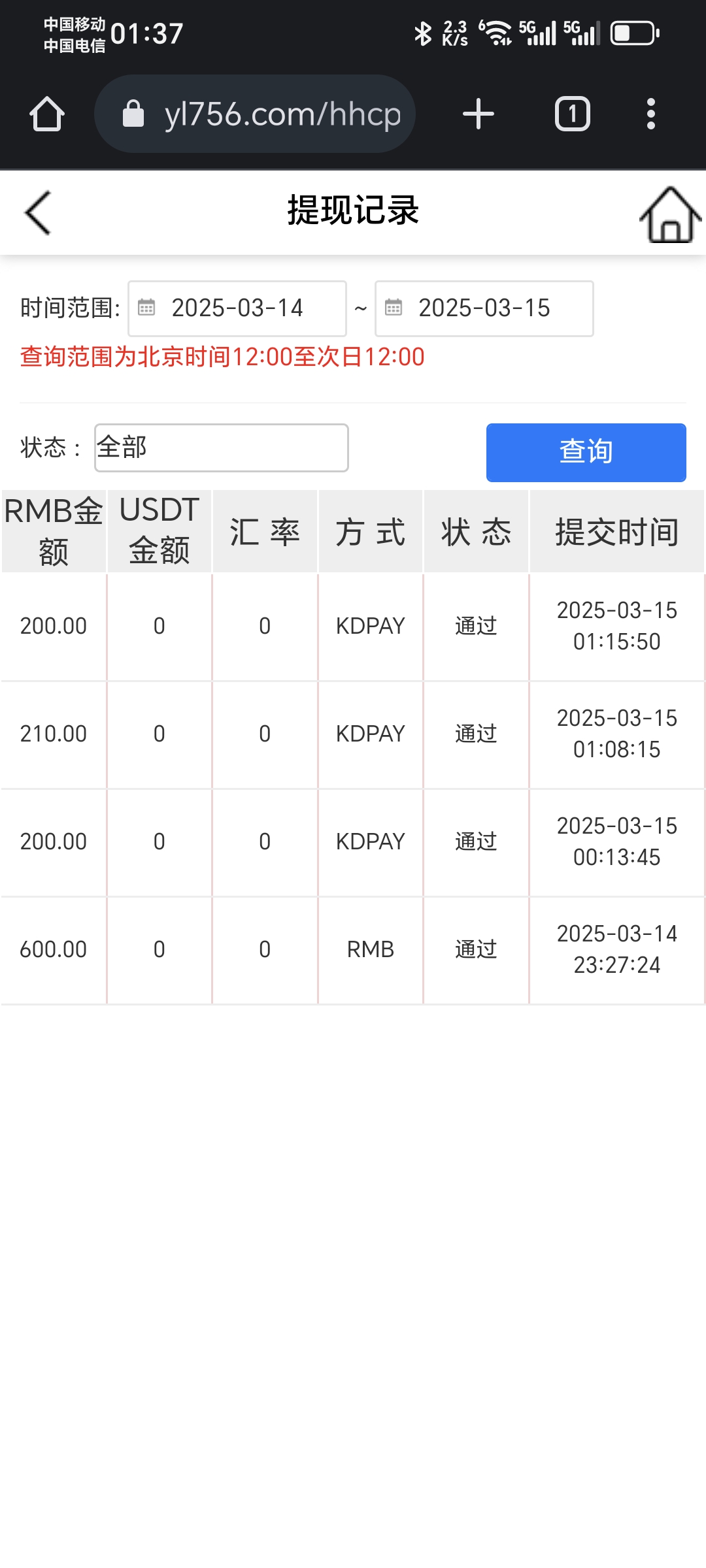Open the browser three-dot overflow menu
The height and width of the screenshot is (1568, 706).
pos(650,113)
